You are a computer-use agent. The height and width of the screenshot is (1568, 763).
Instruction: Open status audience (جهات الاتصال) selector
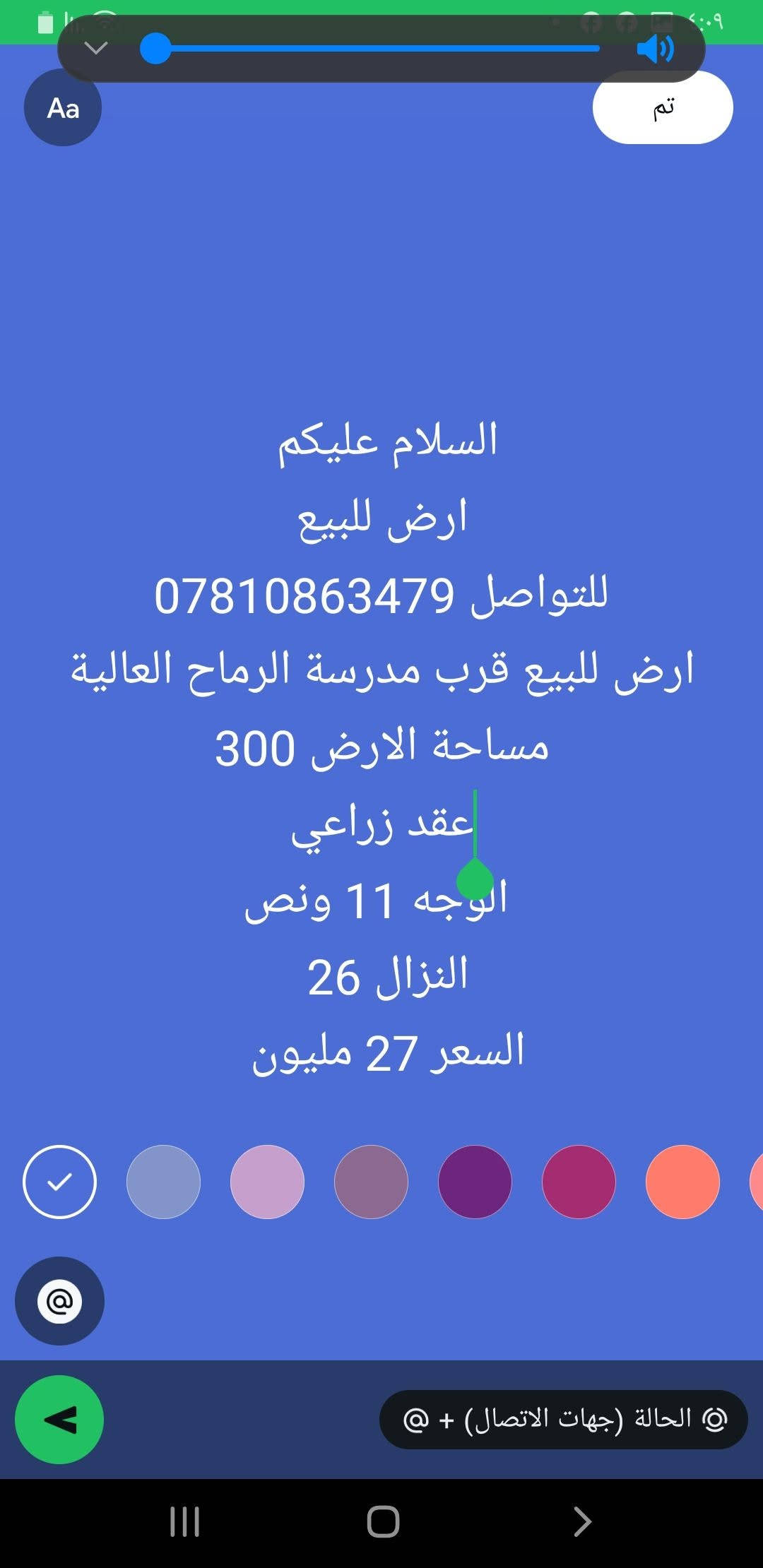tap(563, 1420)
